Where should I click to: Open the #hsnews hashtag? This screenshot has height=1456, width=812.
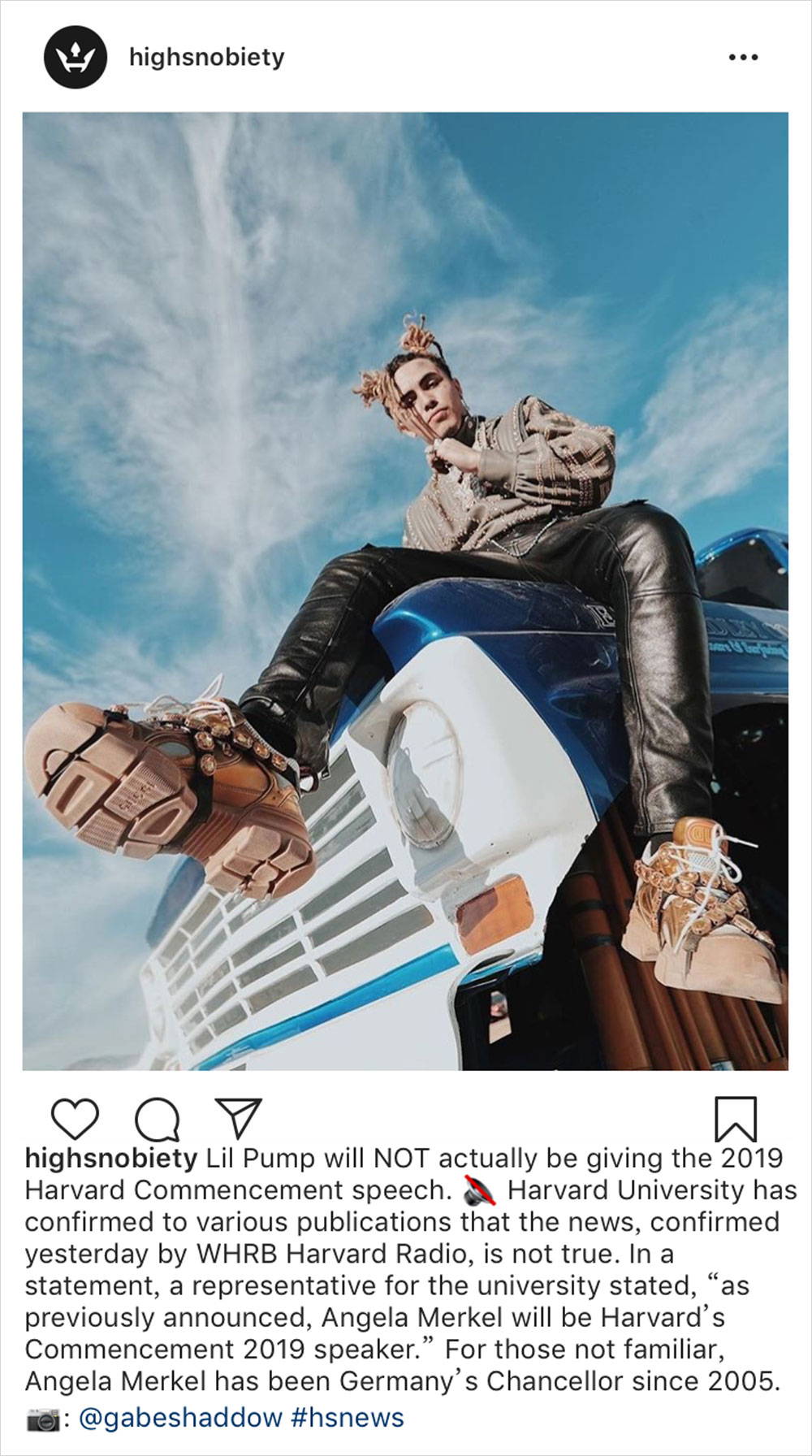pyautogui.click(x=347, y=1418)
